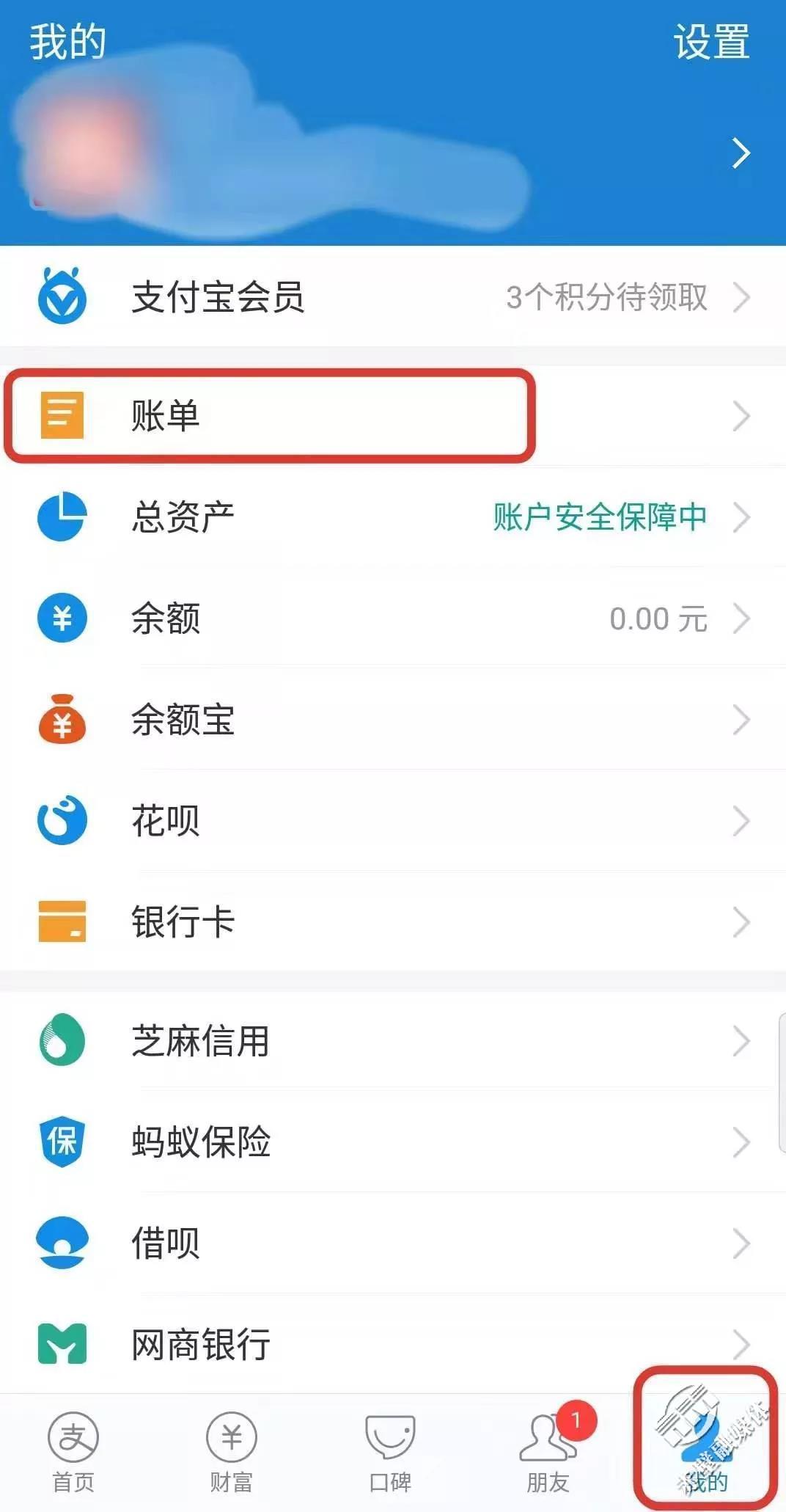Open 网商银行
Viewport: 786px width, 1512px height.
point(393,1344)
